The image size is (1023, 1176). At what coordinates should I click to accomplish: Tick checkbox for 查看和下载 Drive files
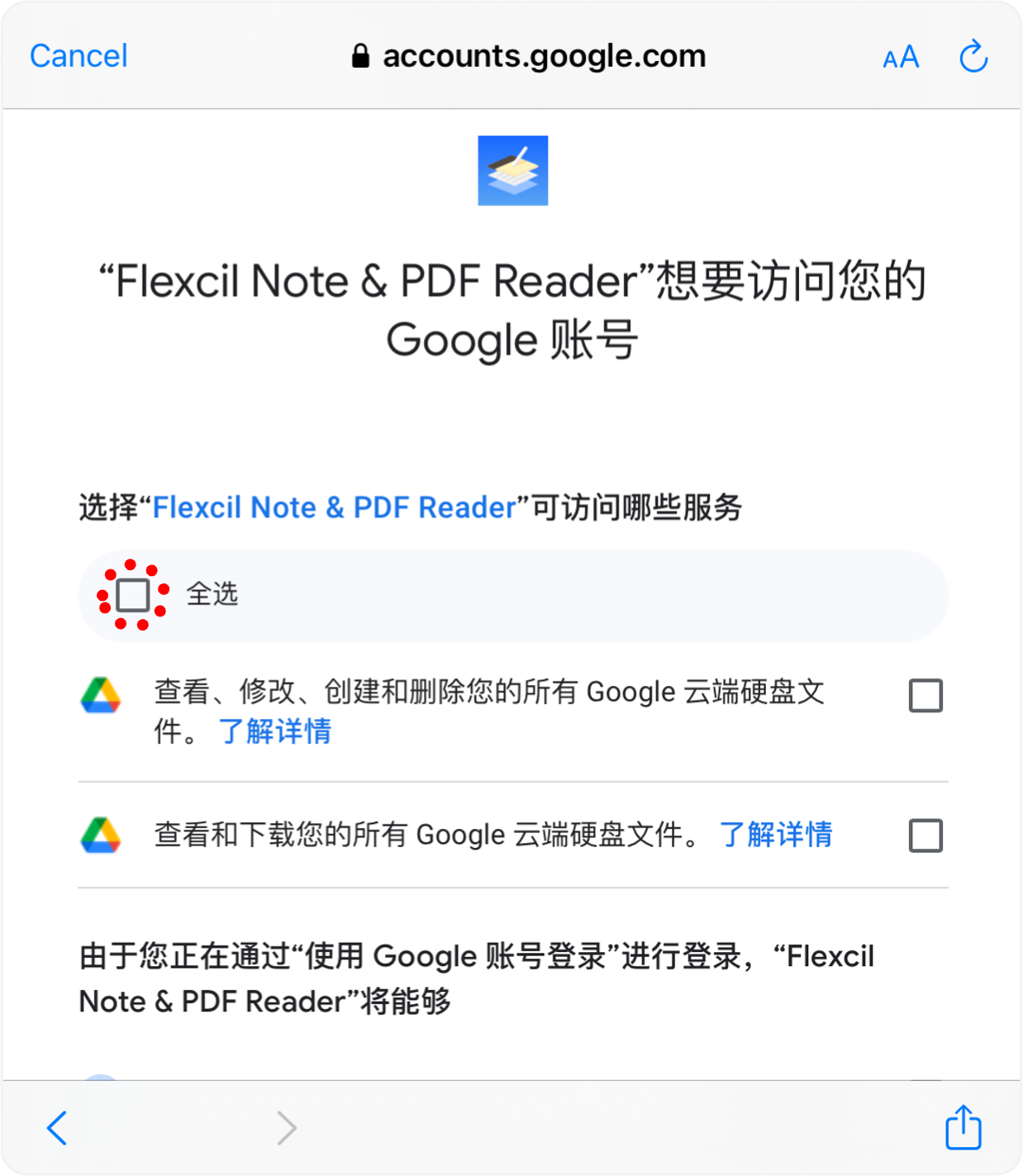coord(925,836)
